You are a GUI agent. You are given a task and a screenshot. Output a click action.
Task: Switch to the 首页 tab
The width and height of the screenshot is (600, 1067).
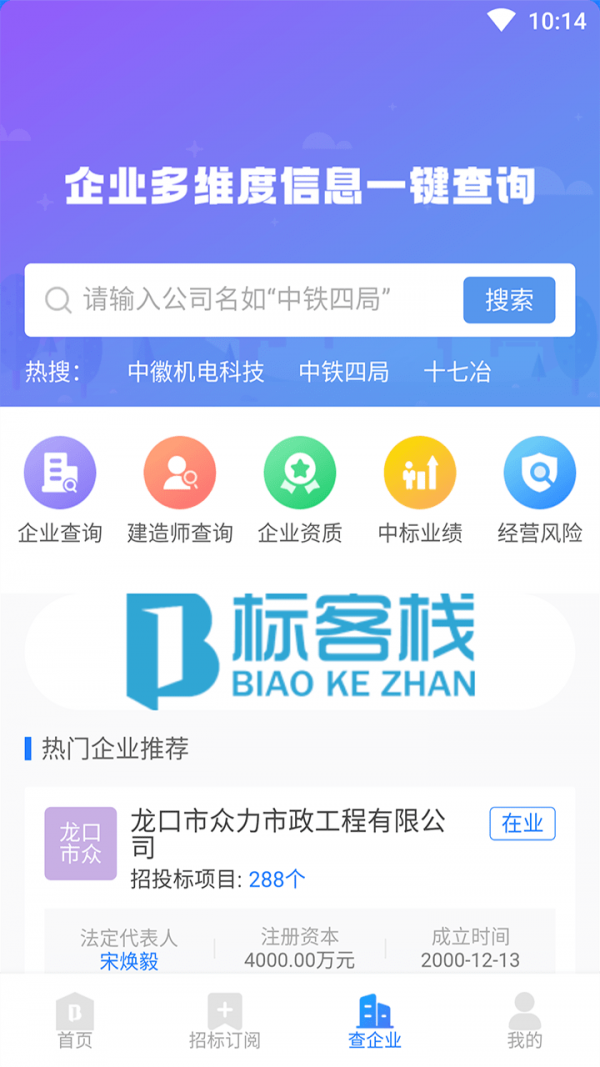point(75,1020)
